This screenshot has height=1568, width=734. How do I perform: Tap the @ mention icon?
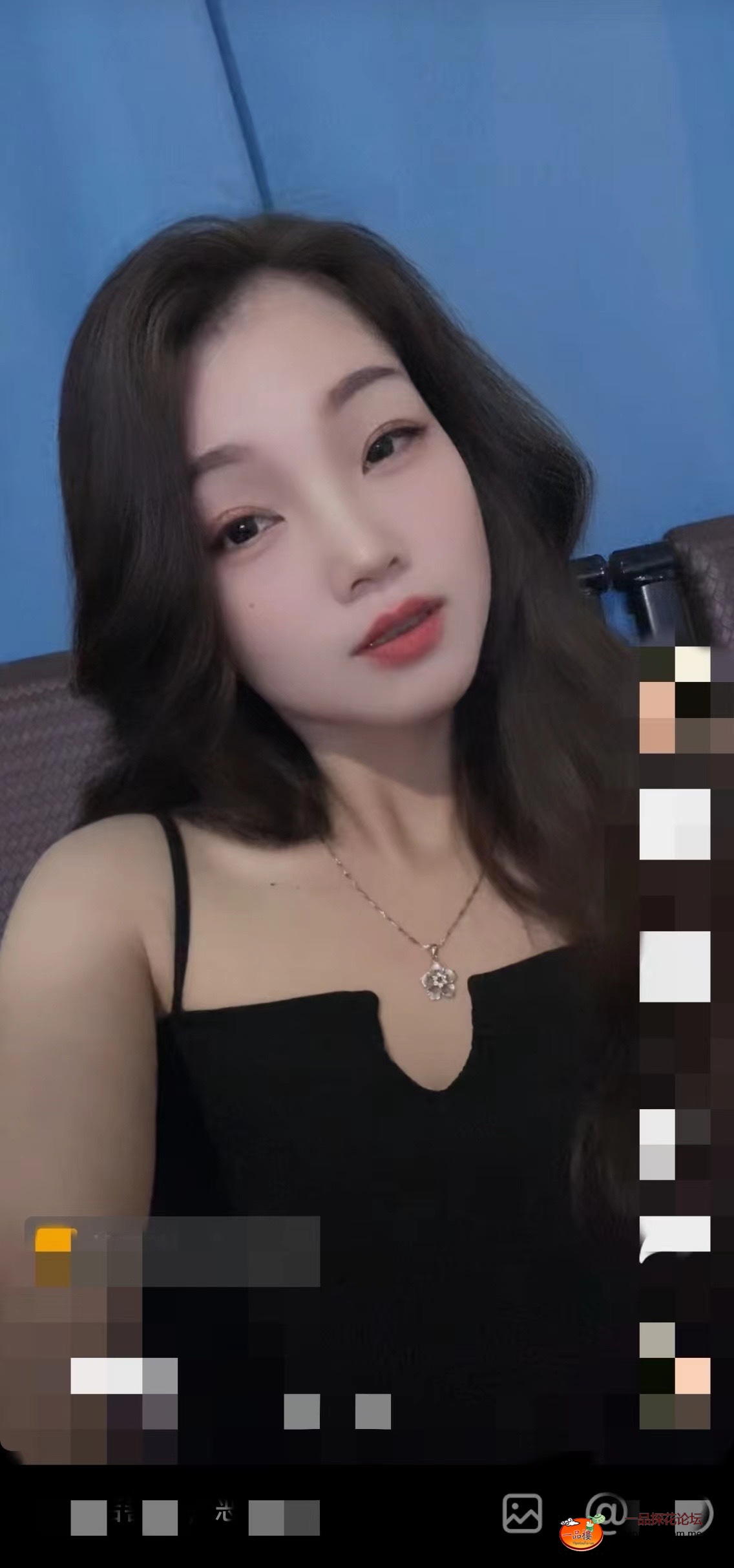tap(605, 1510)
